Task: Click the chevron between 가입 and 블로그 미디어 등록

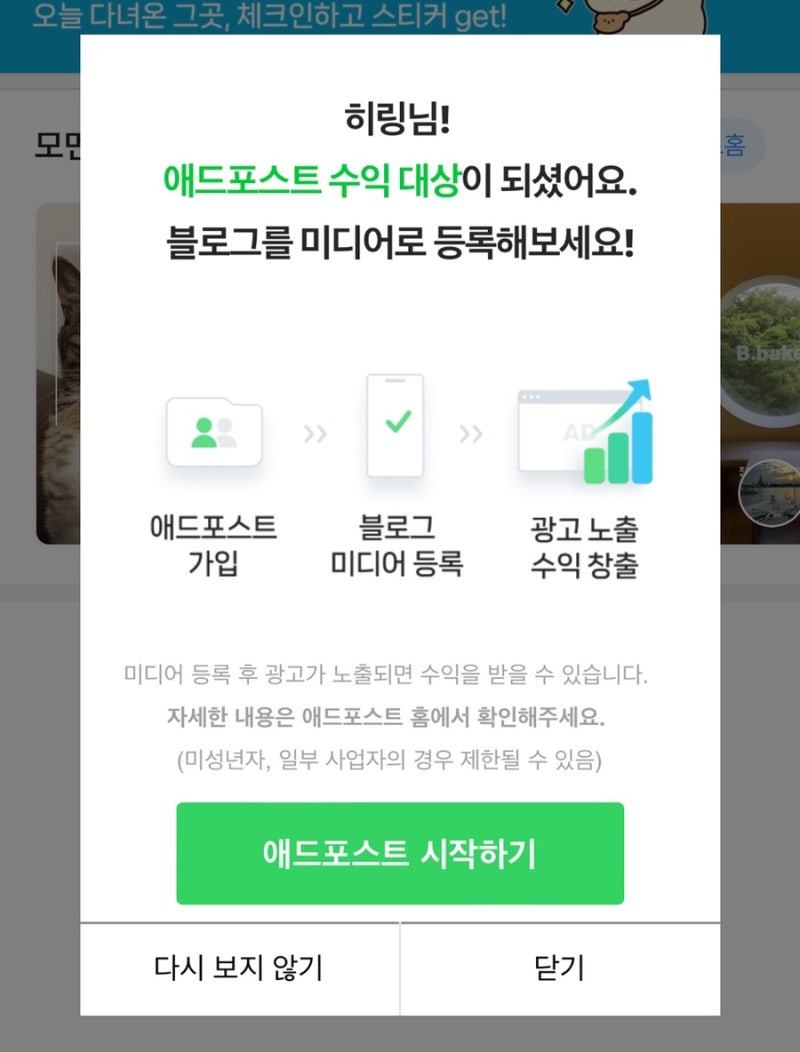Action: (315, 432)
